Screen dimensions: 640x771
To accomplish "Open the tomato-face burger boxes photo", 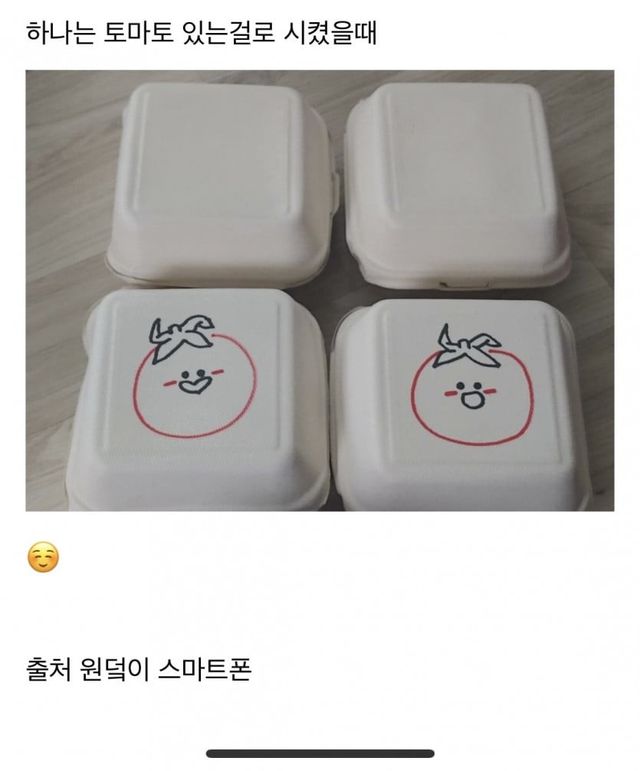I will click(x=320, y=290).
